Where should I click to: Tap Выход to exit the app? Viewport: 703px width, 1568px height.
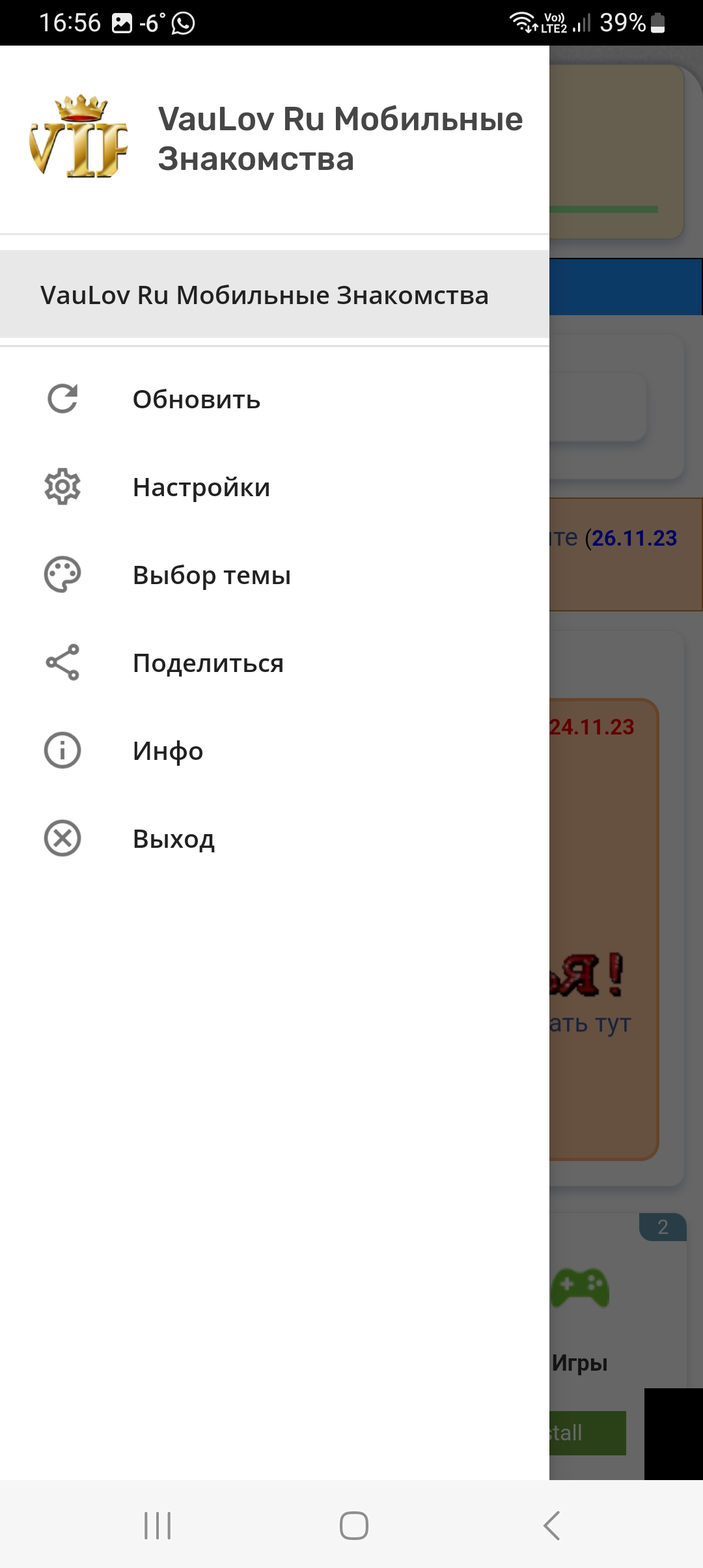(275, 839)
